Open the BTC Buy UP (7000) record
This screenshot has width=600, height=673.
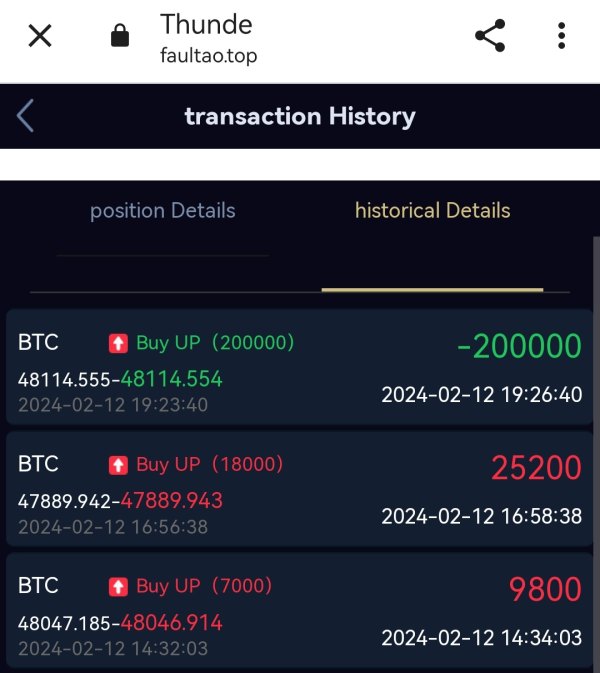(300, 610)
